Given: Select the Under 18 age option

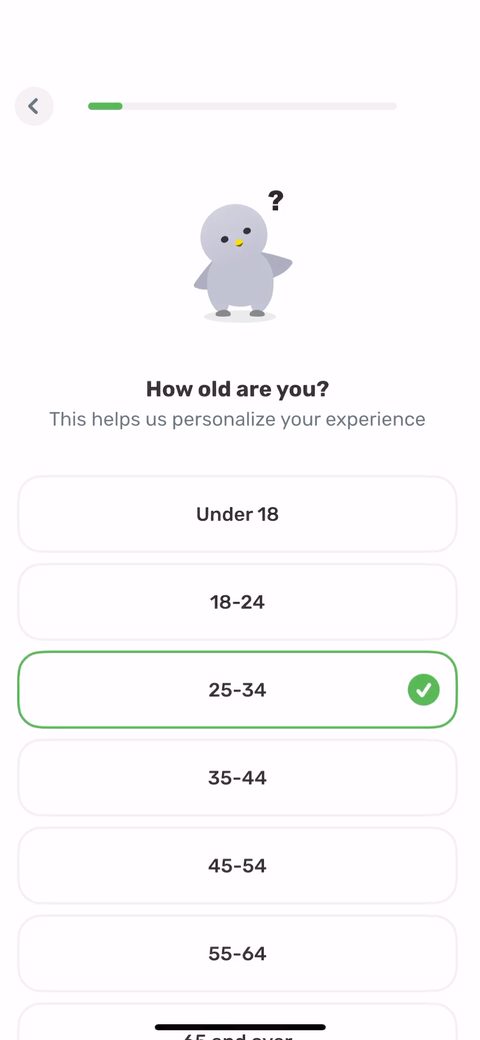Looking at the screenshot, I should pos(237,514).
